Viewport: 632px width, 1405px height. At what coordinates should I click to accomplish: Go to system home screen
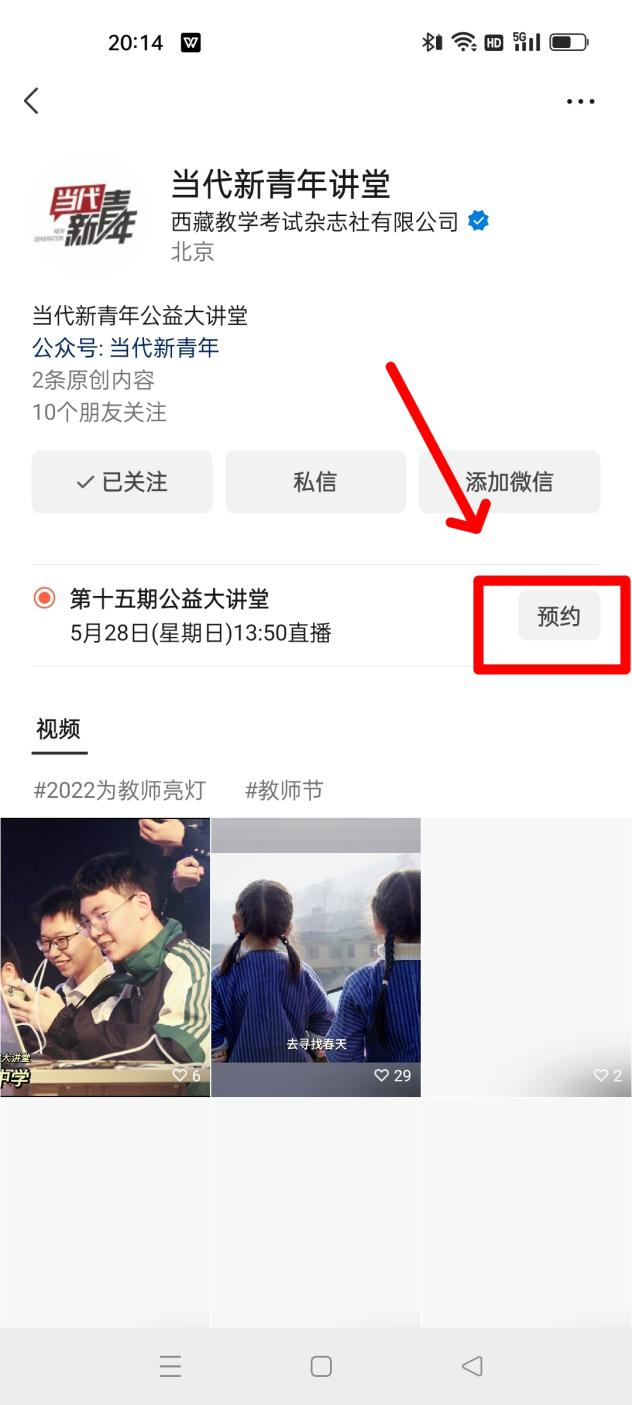pos(321,1366)
